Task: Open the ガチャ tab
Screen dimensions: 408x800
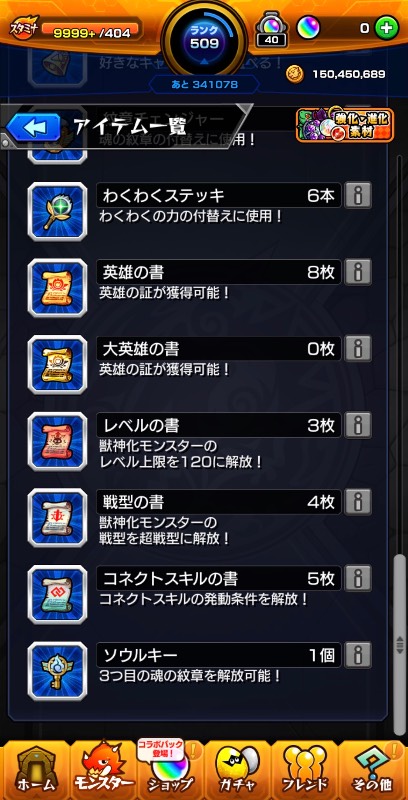Action: 237,768
